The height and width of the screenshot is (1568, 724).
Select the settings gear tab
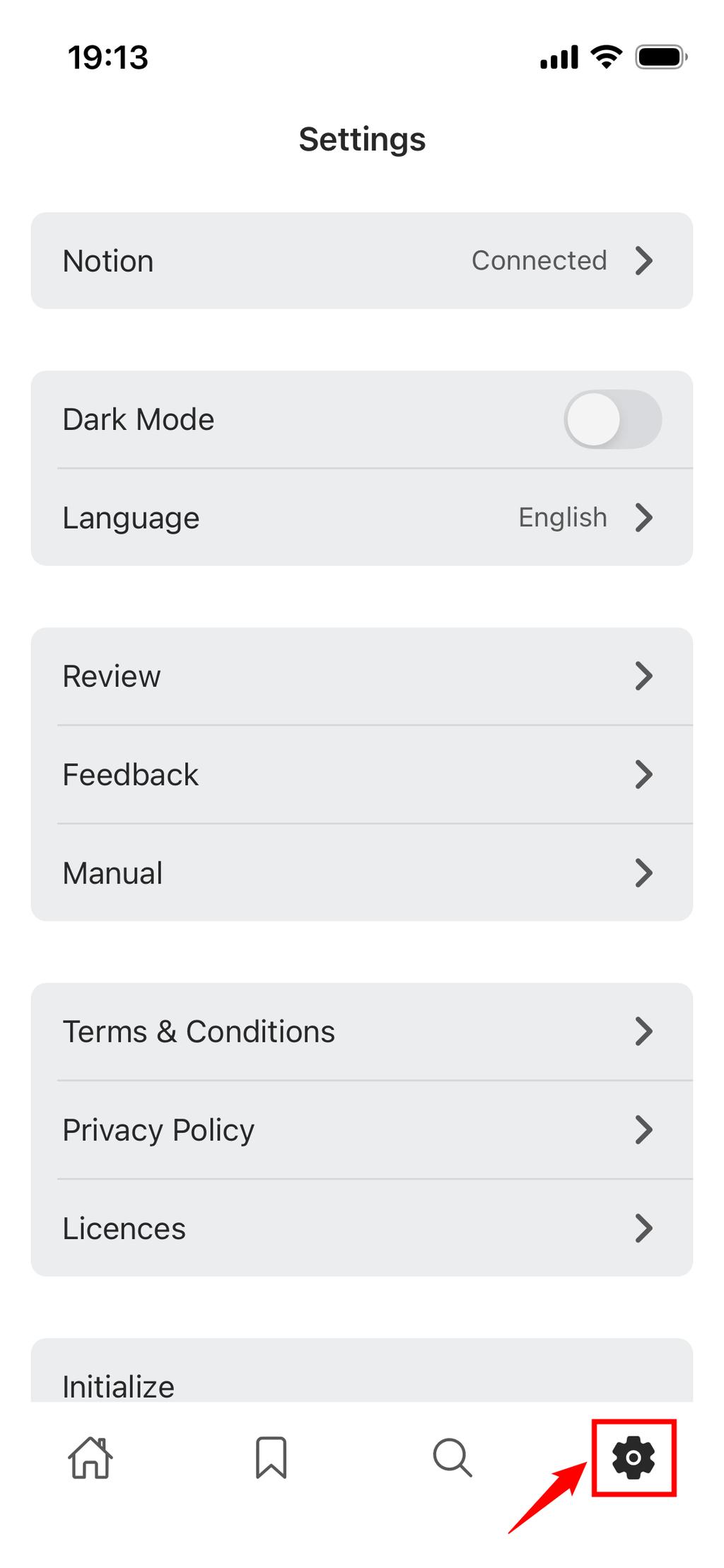tap(633, 1458)
